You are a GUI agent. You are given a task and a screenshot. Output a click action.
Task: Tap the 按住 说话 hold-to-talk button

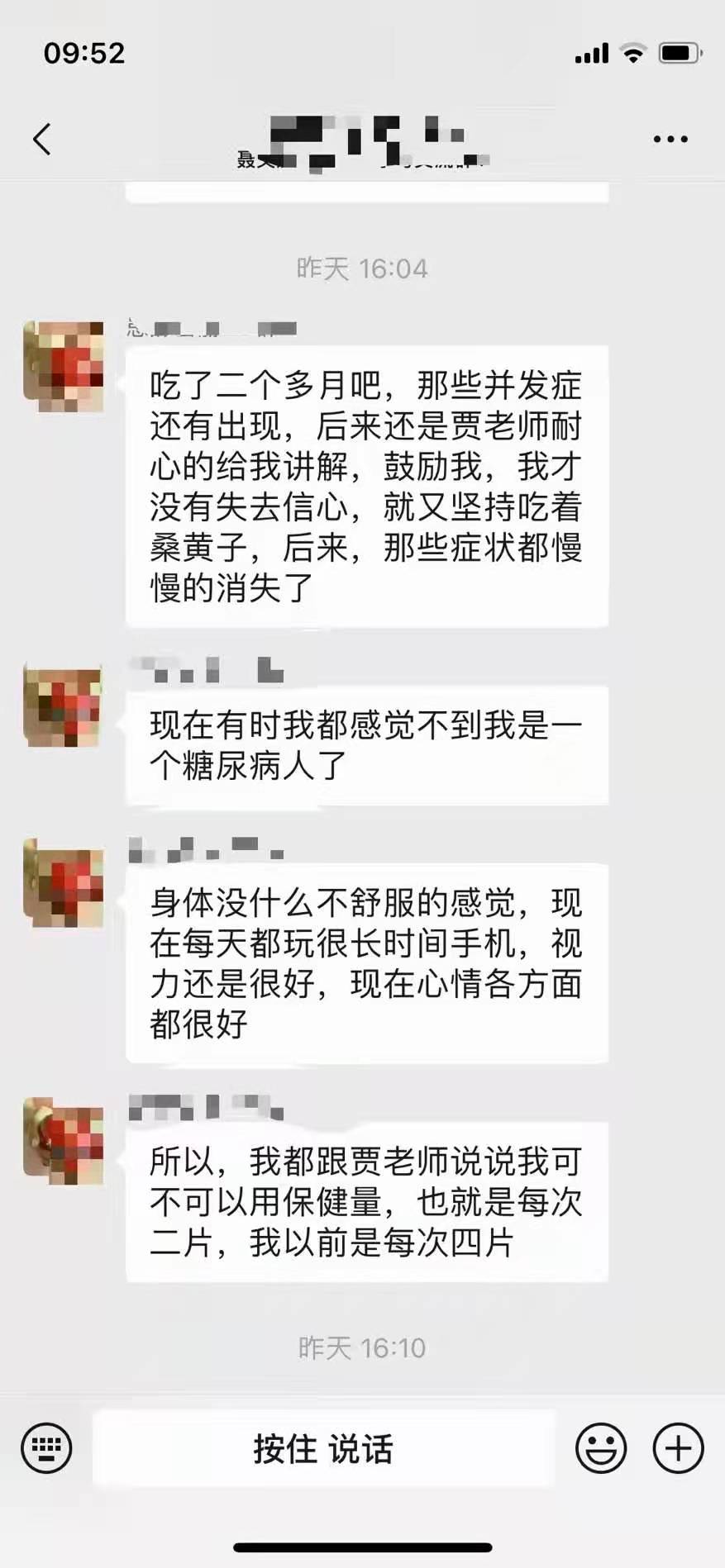coord(323,1449)
